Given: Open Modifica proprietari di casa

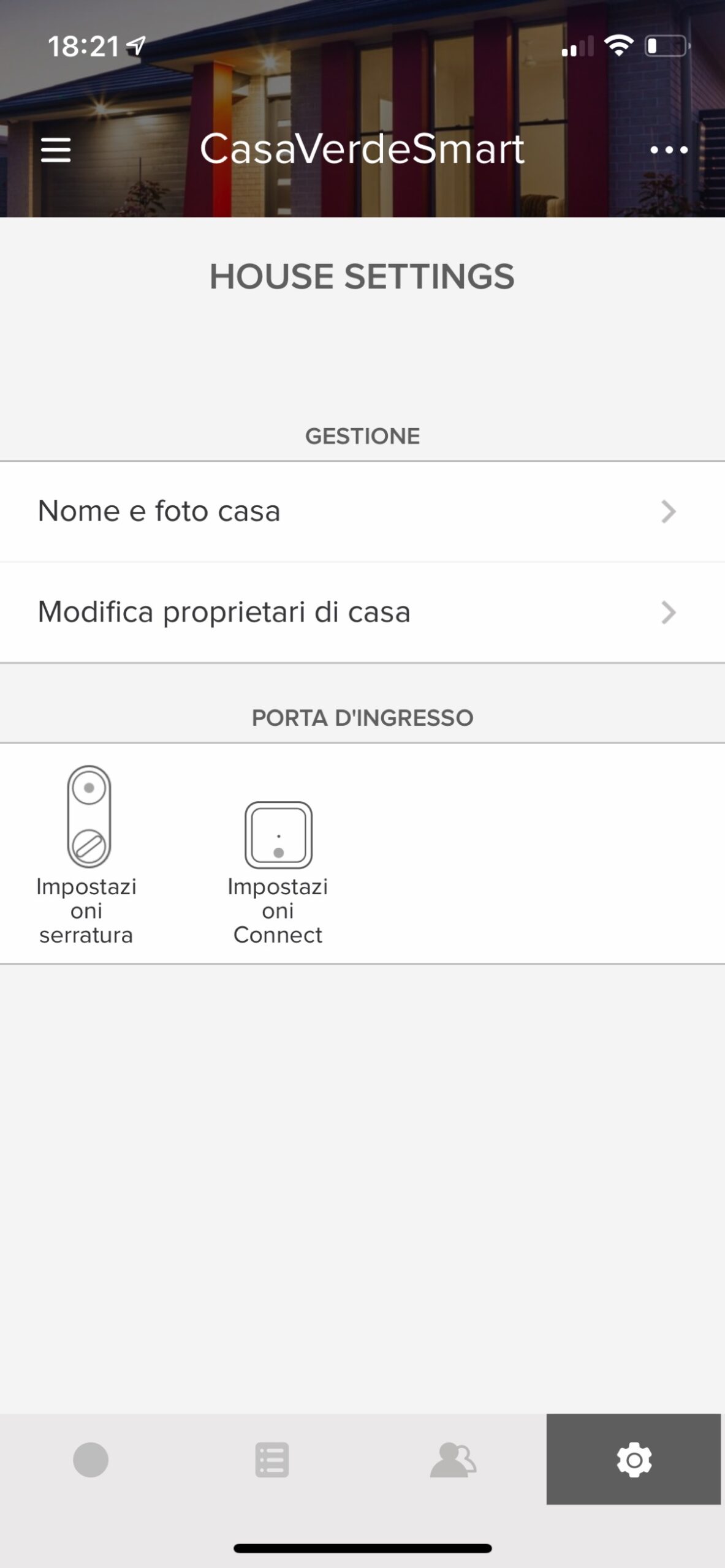Looking at the screenshot, I should coord(362,612).
